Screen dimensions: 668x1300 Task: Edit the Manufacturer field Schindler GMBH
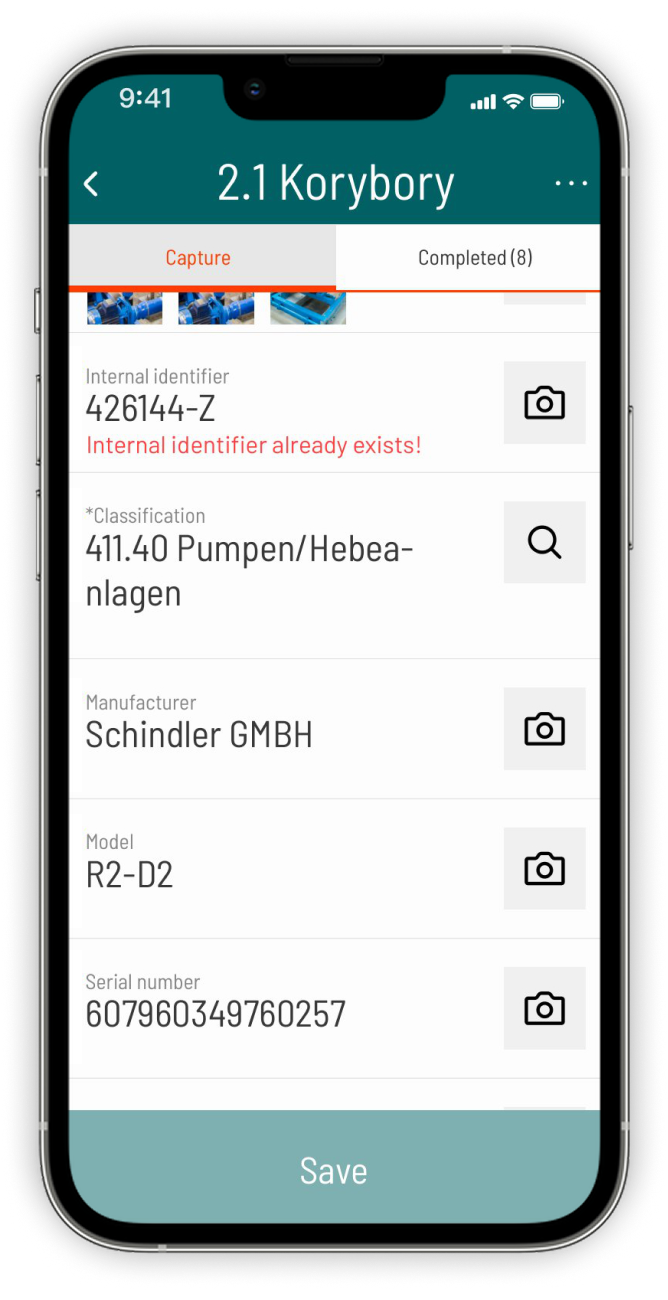click(x=199, y=735)
